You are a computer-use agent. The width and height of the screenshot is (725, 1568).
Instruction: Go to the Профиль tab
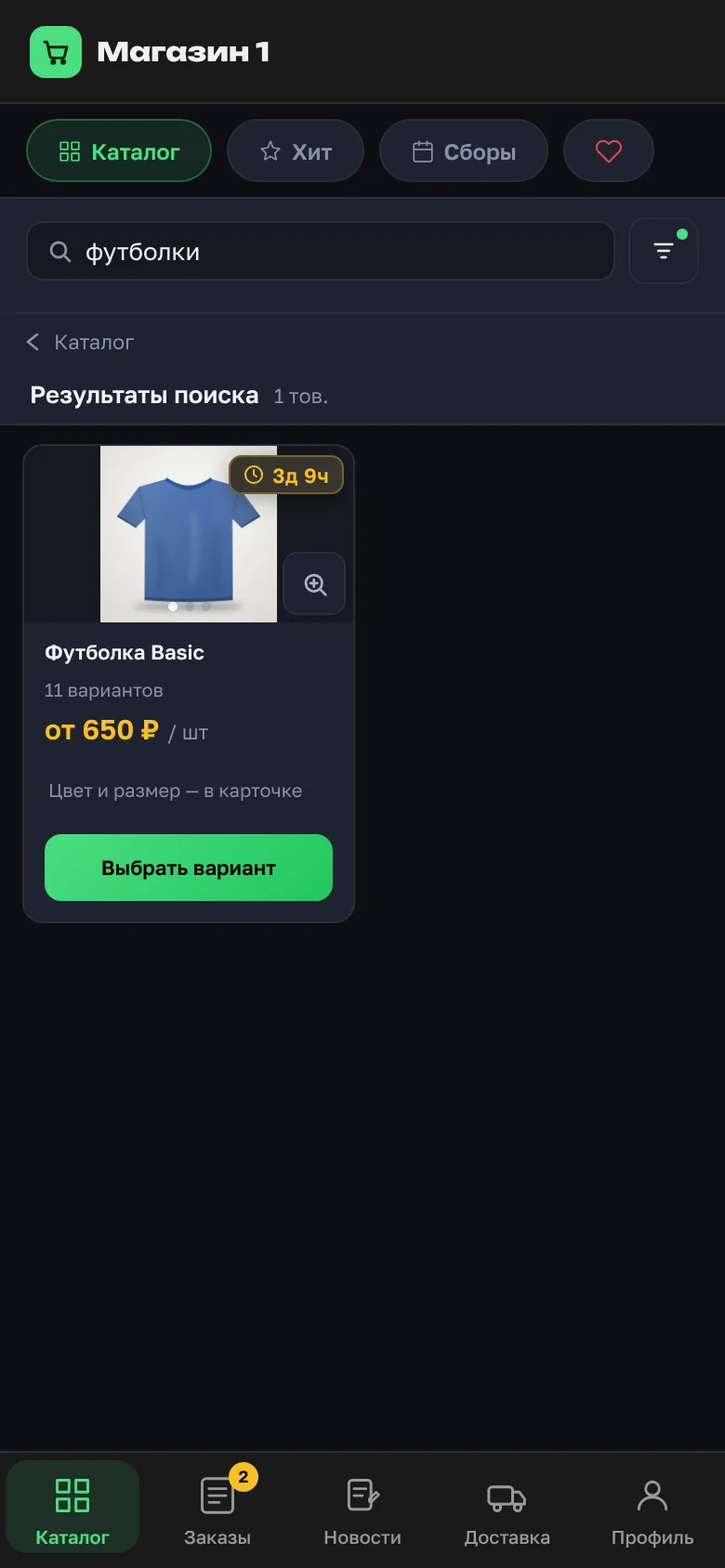(x=652, y=1507)
